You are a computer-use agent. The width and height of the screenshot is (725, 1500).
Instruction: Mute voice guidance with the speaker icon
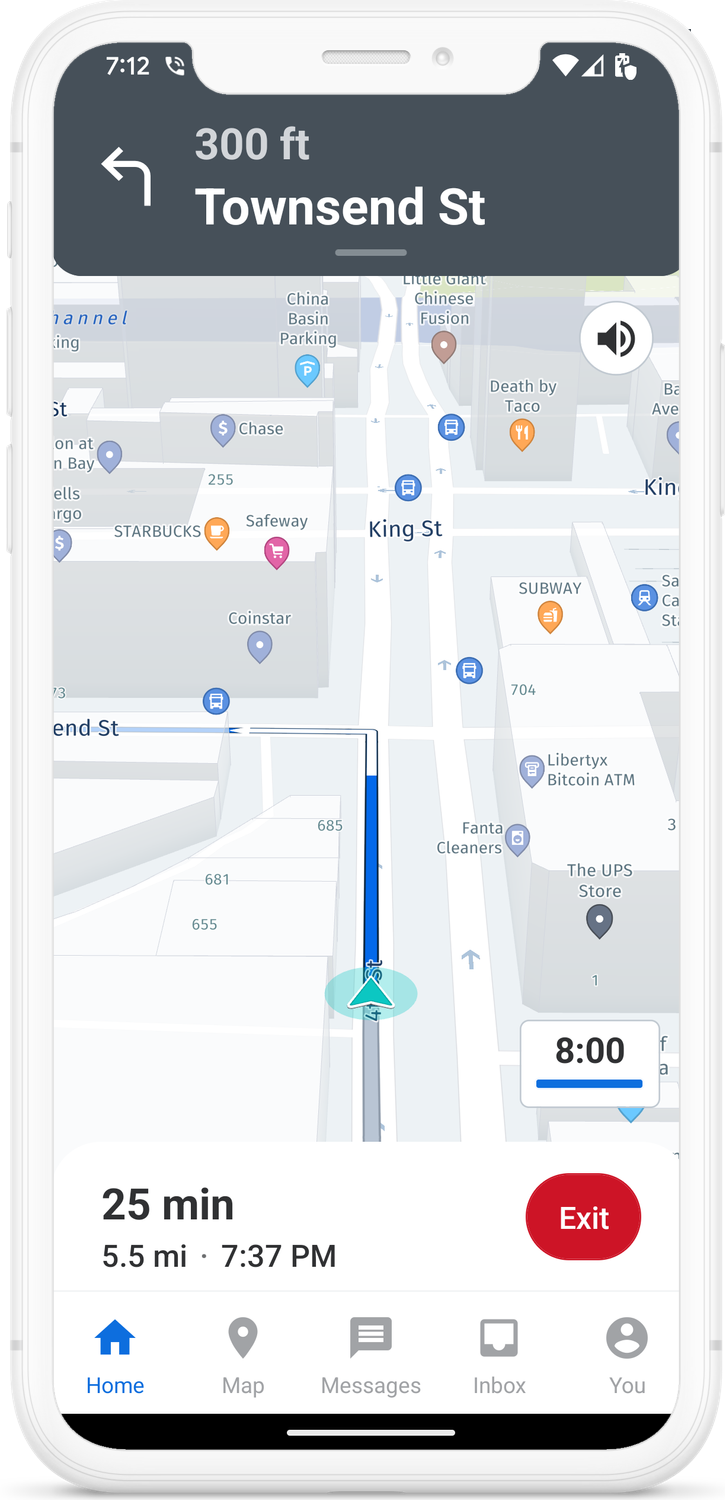click(616, 338)
